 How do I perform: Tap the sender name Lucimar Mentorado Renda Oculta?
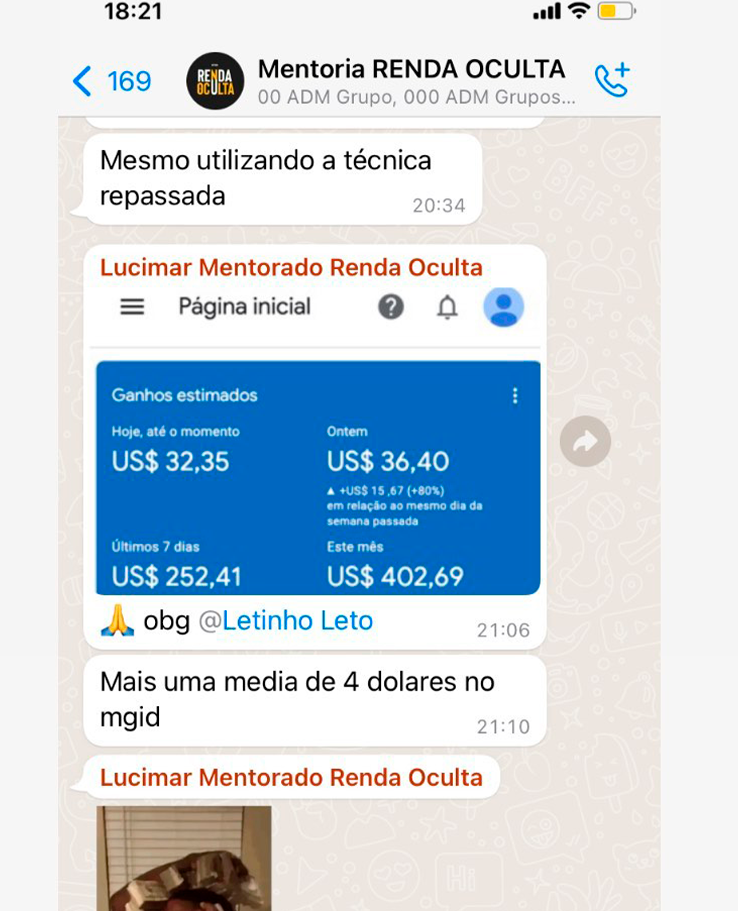pyautogui.click(x=288, y=266)
